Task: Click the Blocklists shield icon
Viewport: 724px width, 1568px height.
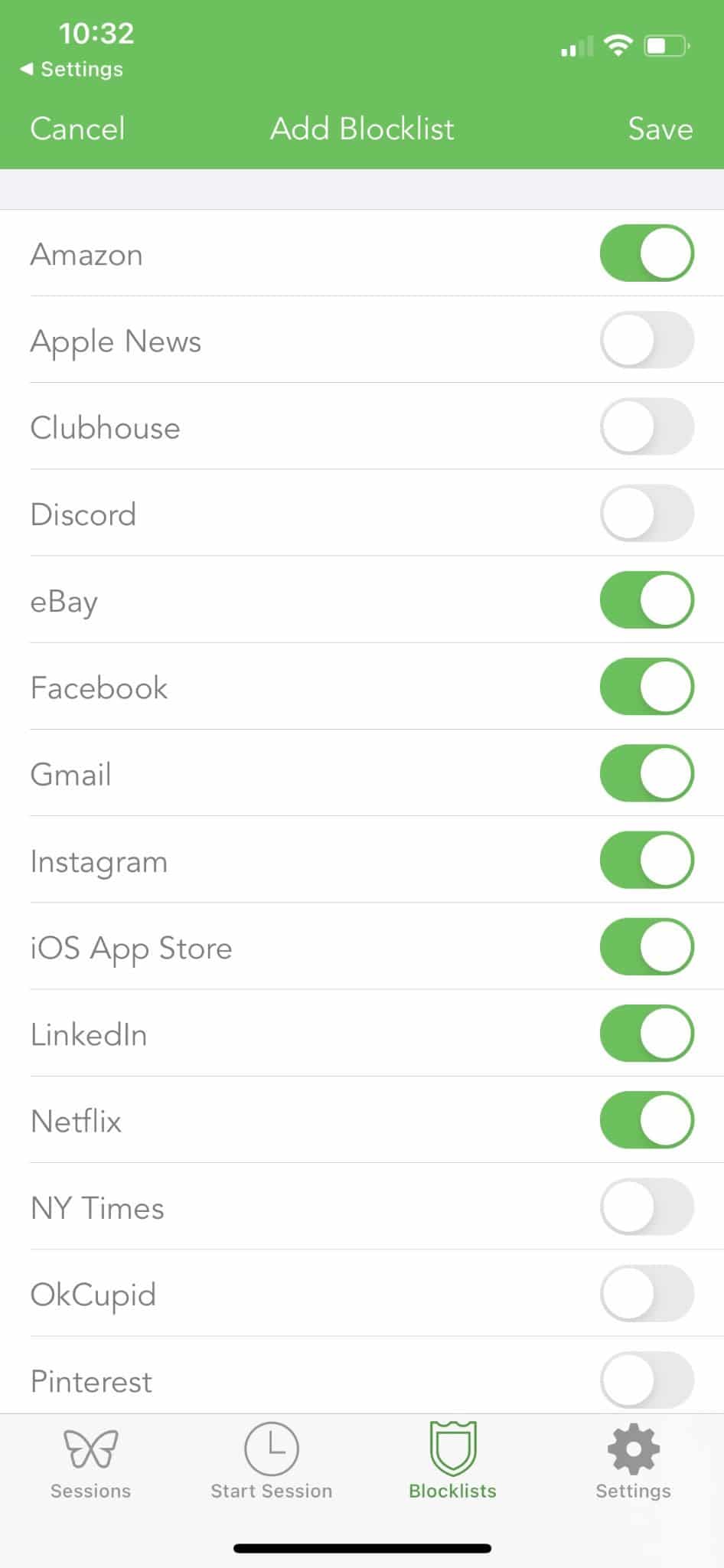Action: pos(452,1462)
